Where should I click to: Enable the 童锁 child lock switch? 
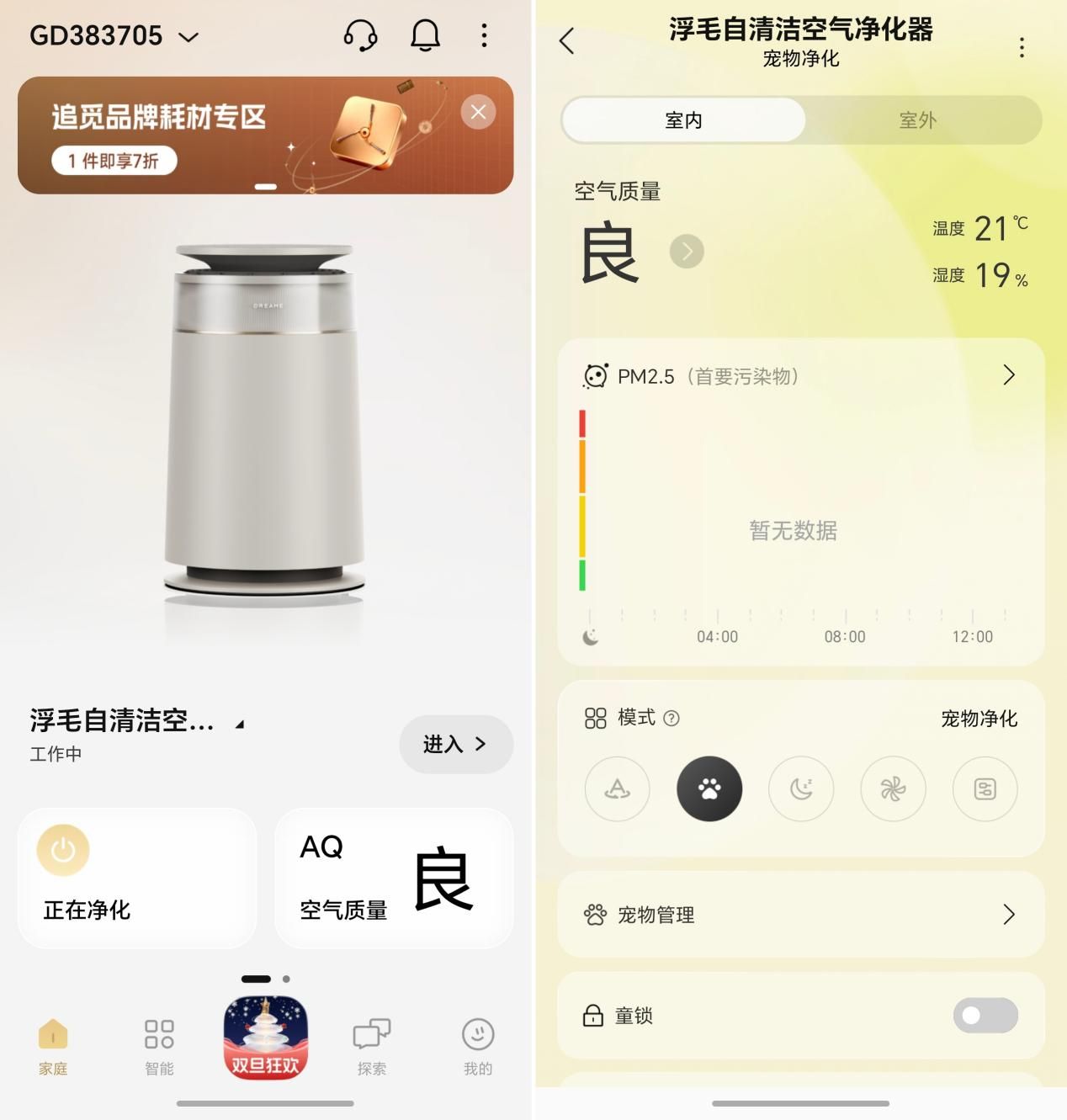(x=985, y=1016)
